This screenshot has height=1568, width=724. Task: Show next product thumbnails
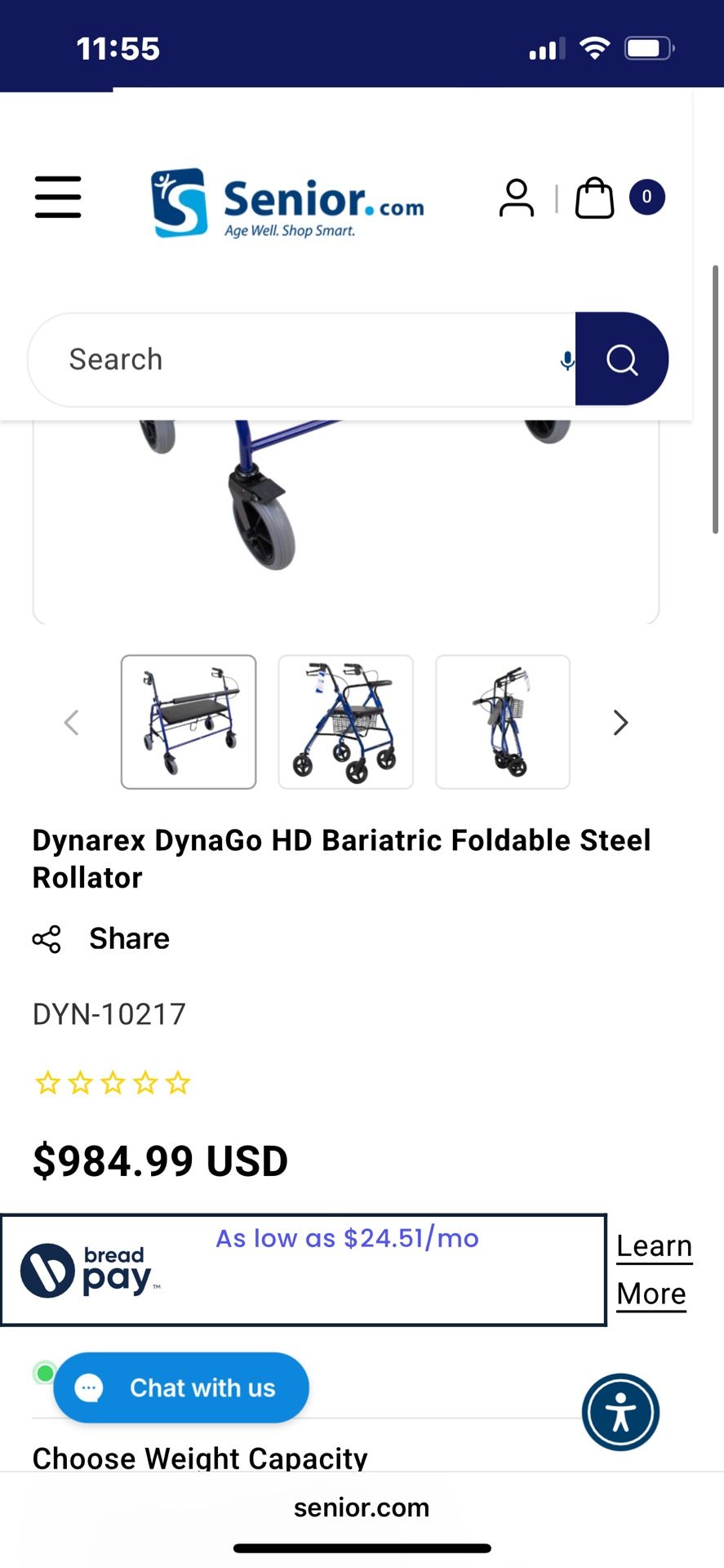pyautogui.click(x=621, y=723)
